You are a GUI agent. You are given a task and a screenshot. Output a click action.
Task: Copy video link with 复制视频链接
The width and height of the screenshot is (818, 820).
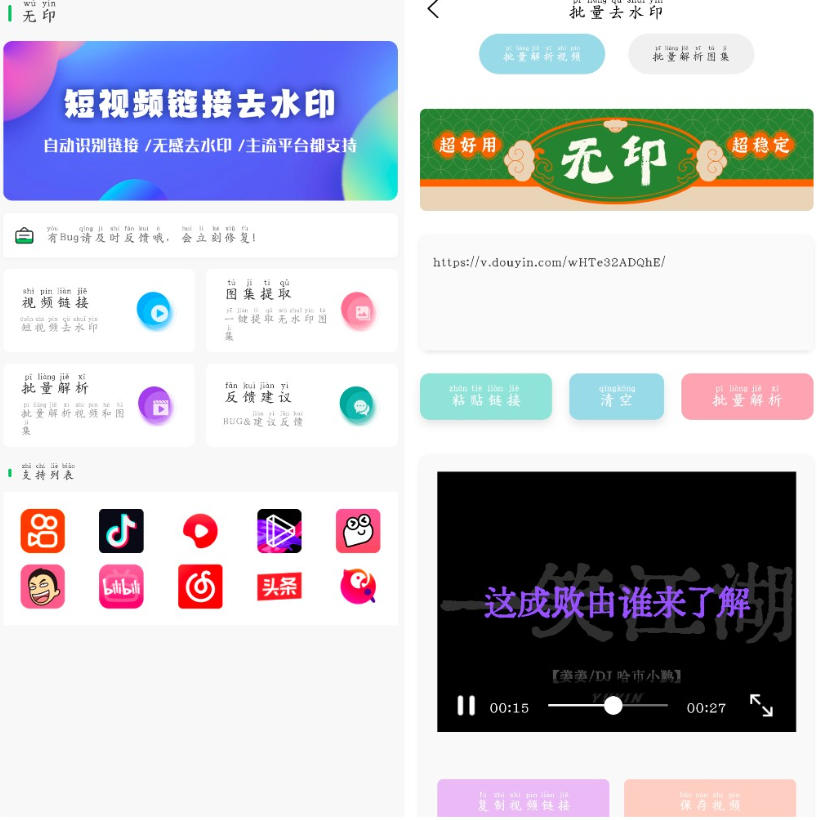click(x=523, y=800)
